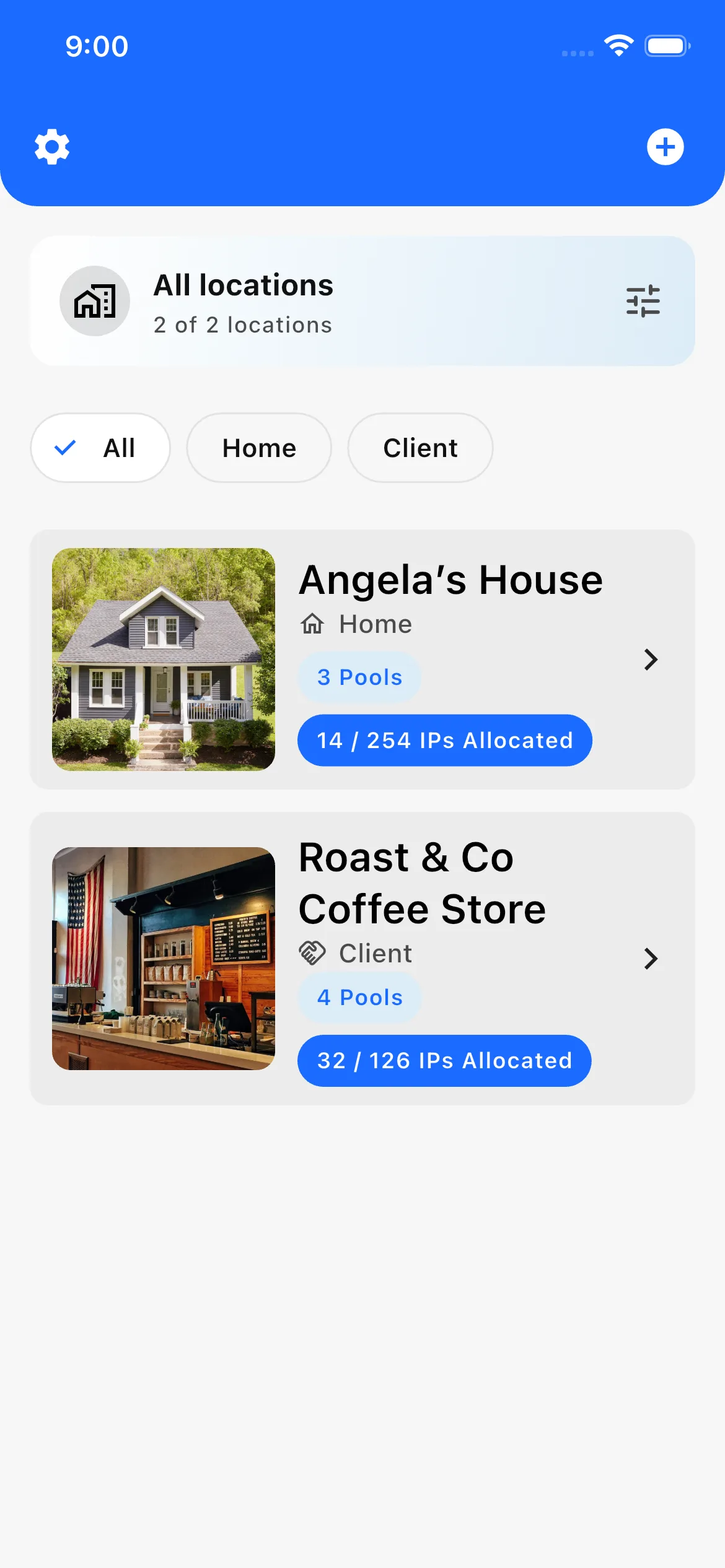Select the Angela's House location card

point(362,660)
